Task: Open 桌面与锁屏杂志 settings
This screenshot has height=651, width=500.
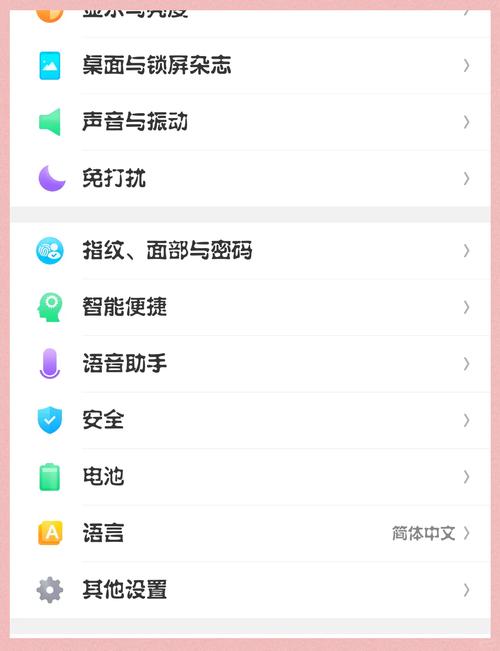Action: pos(250,66)
